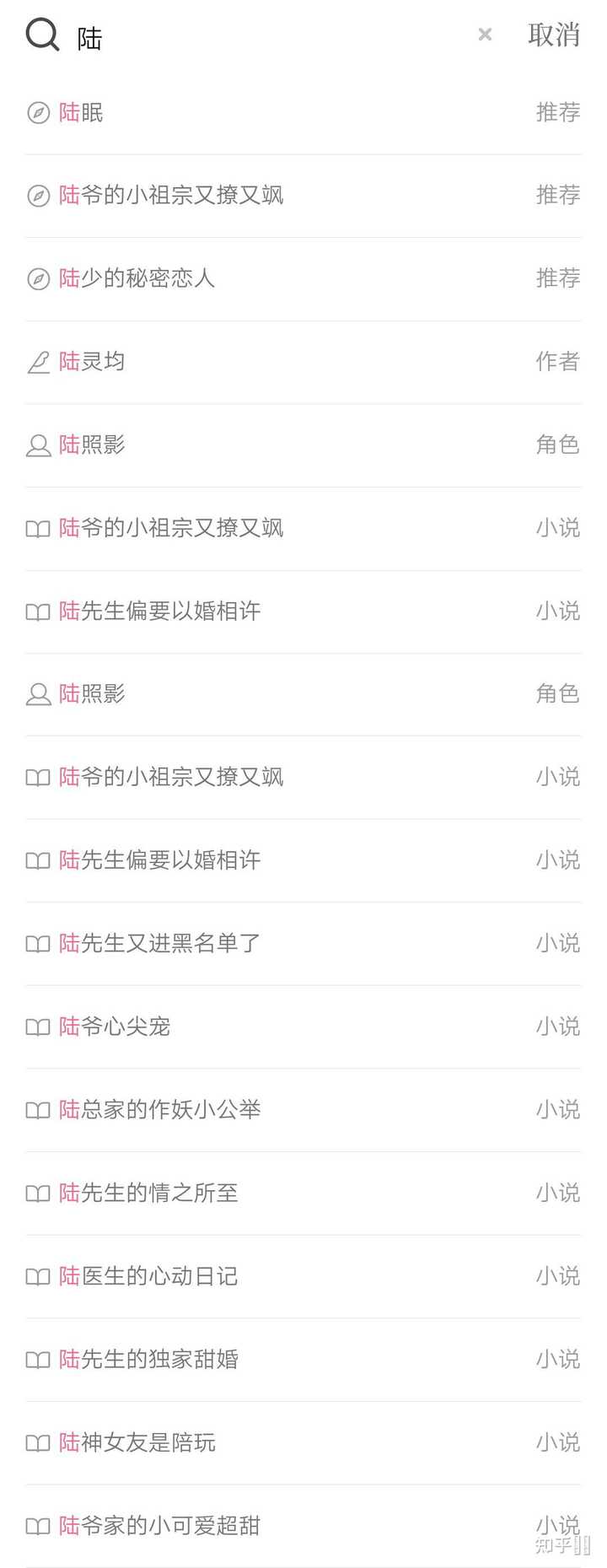The image size is (607, 1568).
Task: Open the novel 陆神女友是陪玩
Action: pos(303,1442)
